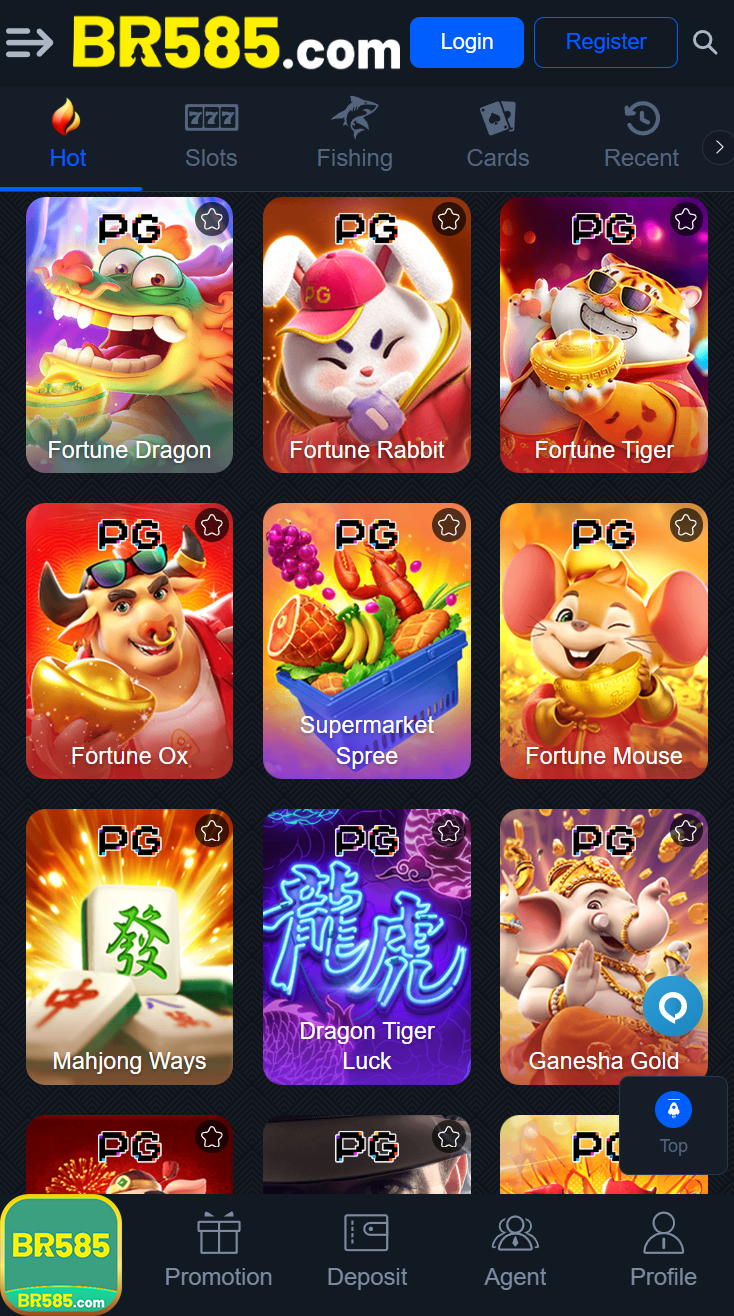Favorite the Mahjong Ways game
Image resolution: width=734 pixels, height=1316 pixels.
click(x=211, y=830)
